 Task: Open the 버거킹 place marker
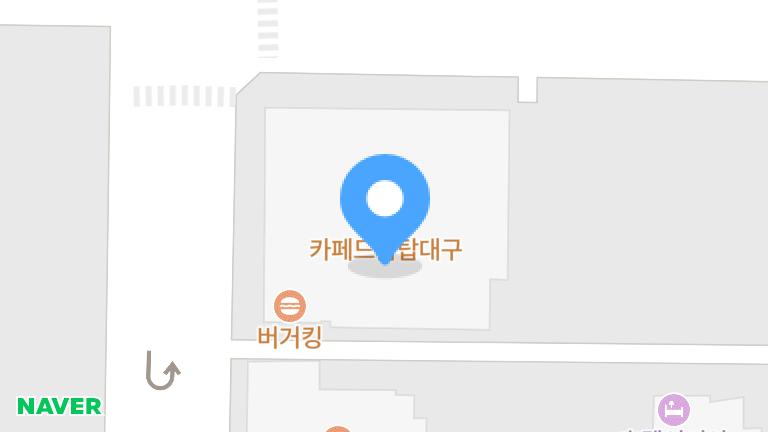[x=289, y=305]
